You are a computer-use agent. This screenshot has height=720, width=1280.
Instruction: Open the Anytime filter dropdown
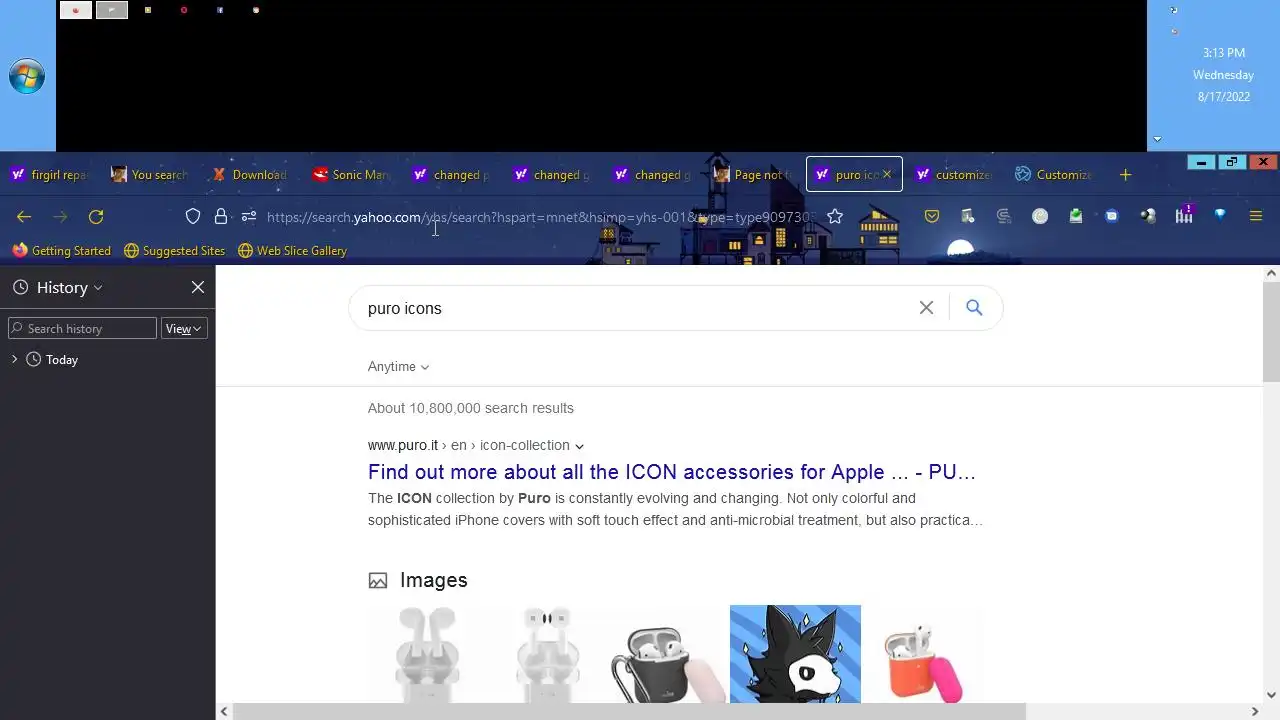(x=398, y=366)
